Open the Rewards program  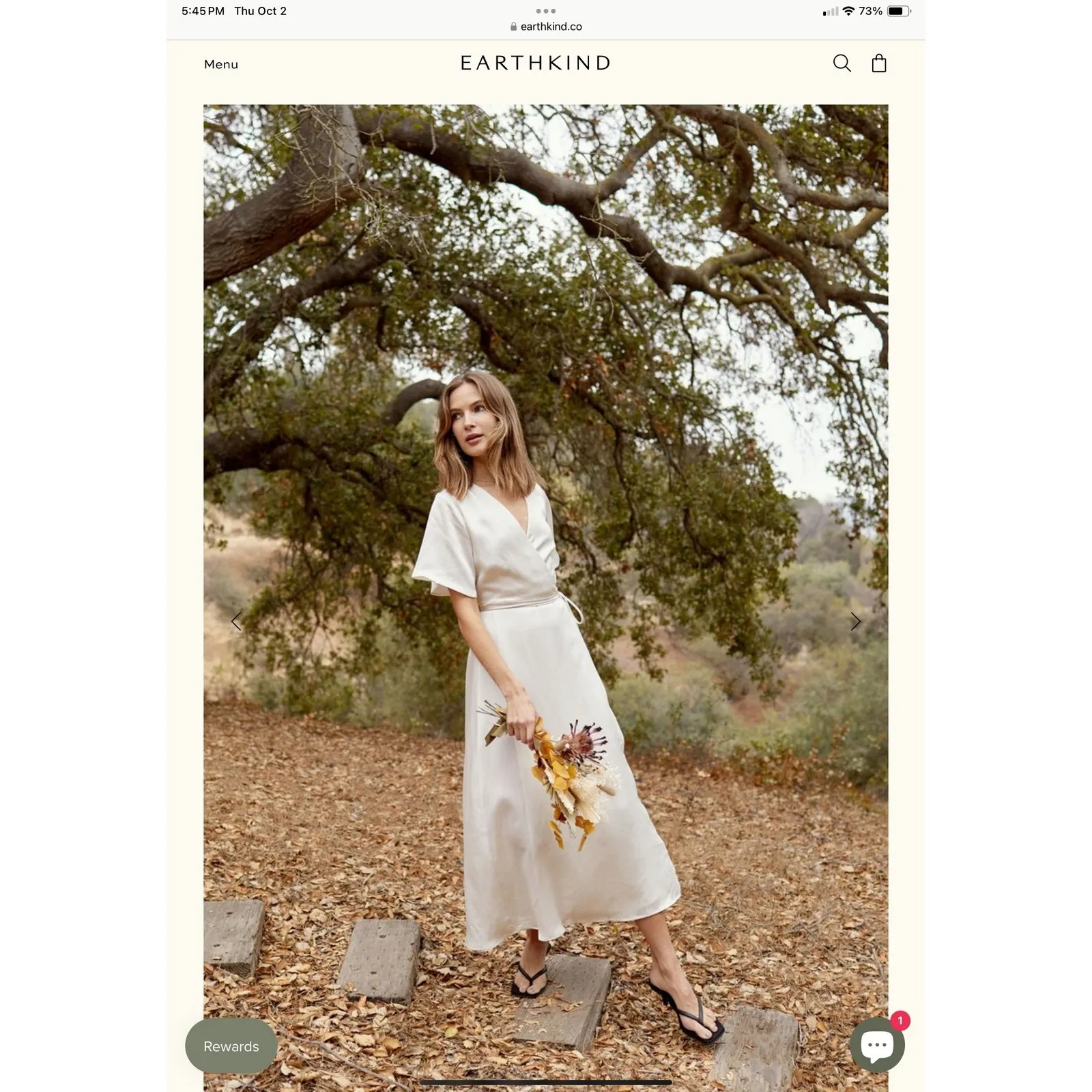(x=231, y=1046)
